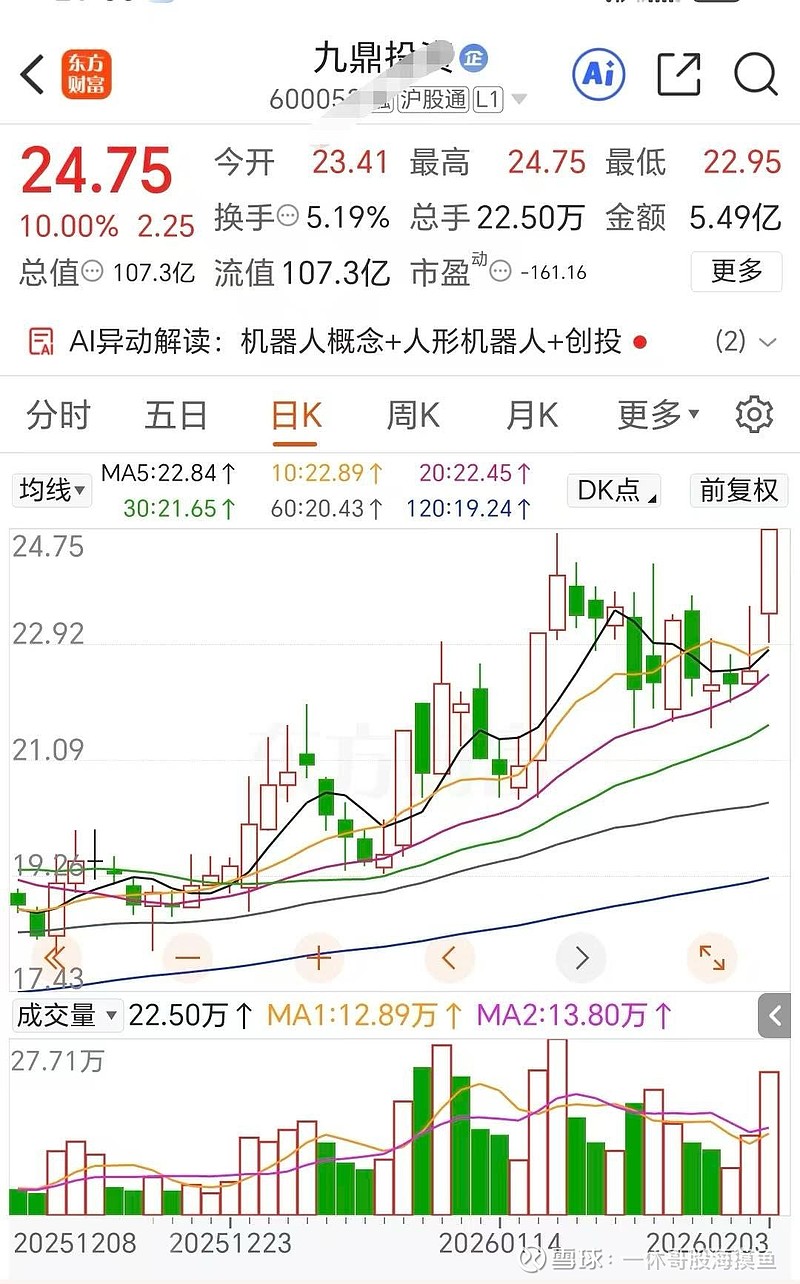Open the 均线 moving average dropdown
800x1284 pixels.
pos(51,490)
